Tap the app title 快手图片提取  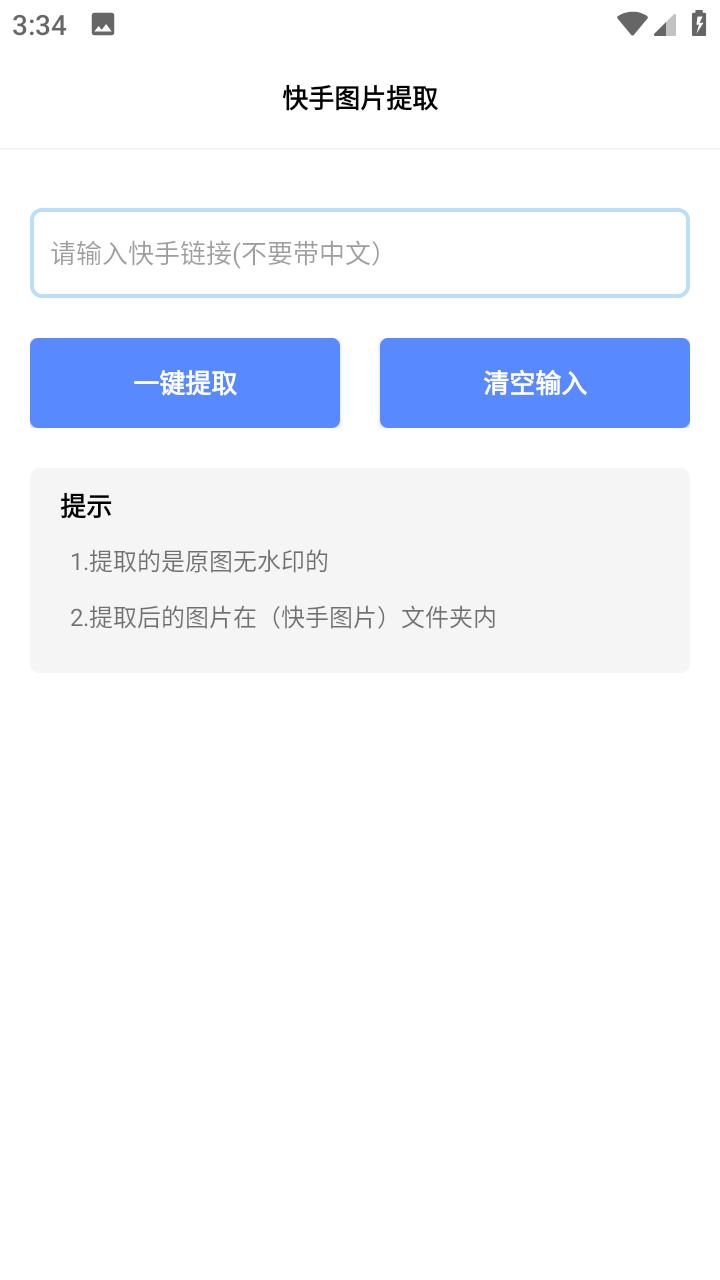click(360, 99)
